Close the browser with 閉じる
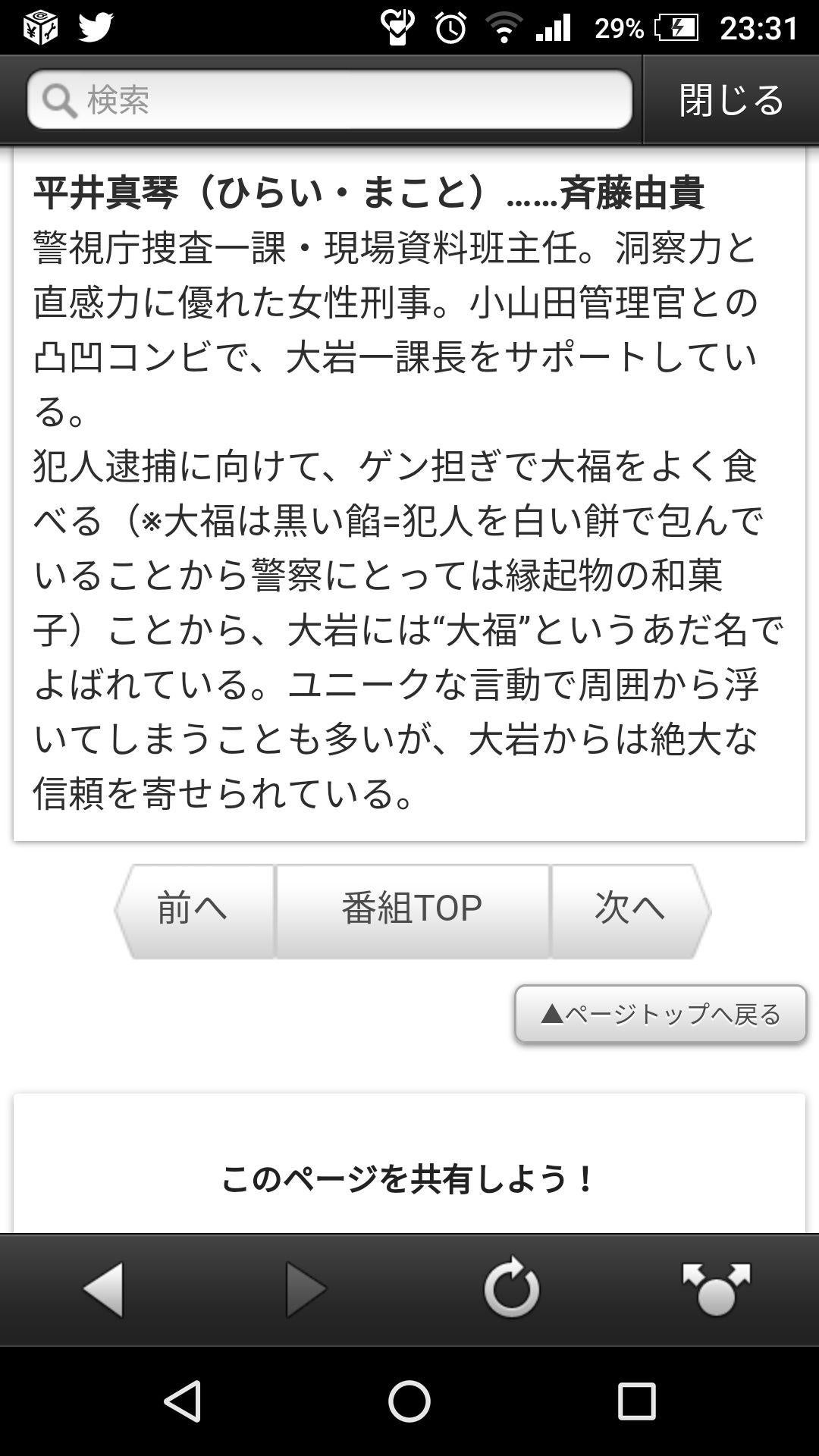The height and width of the screenshot is (1456, 819). tap(731, 100)
